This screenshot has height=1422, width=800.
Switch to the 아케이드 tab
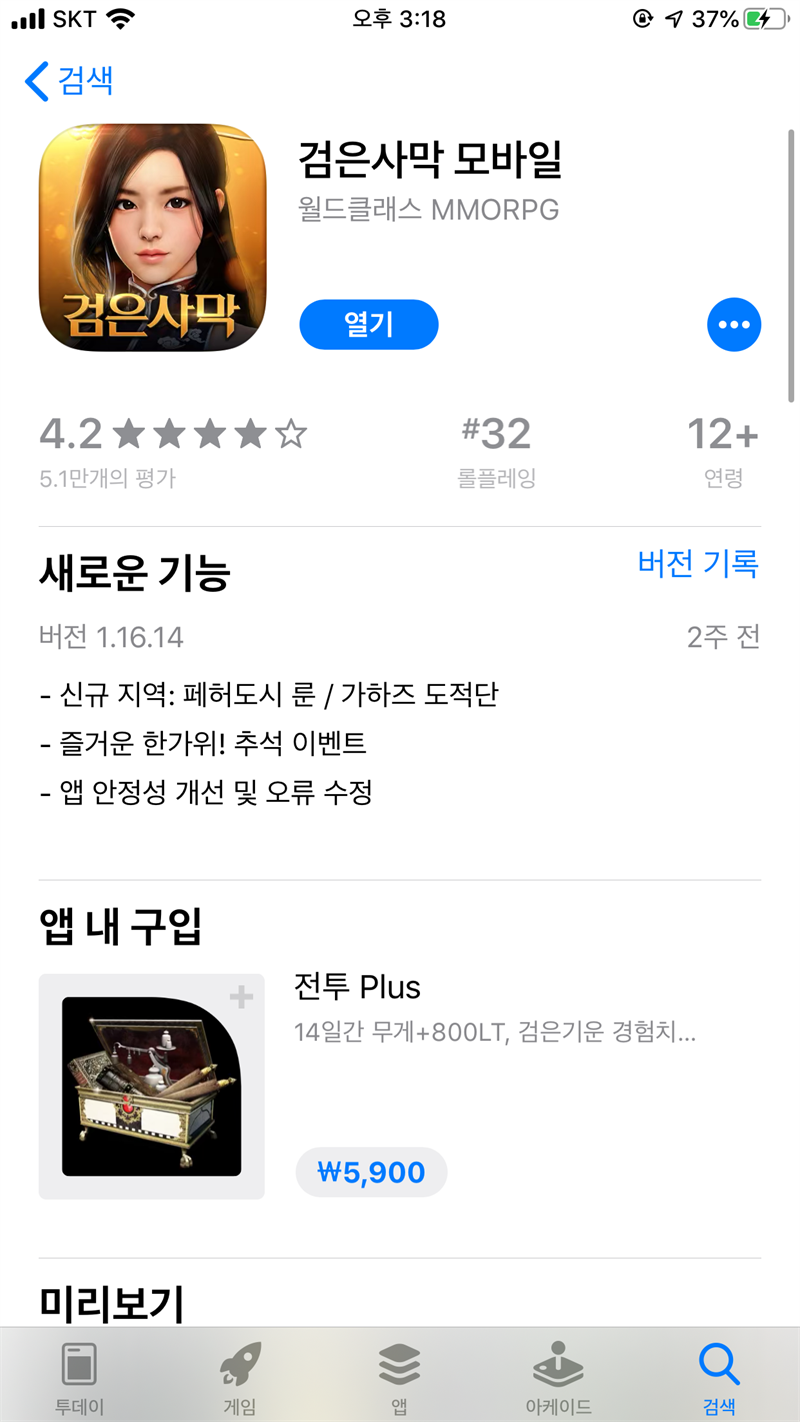coord(558,1379)
